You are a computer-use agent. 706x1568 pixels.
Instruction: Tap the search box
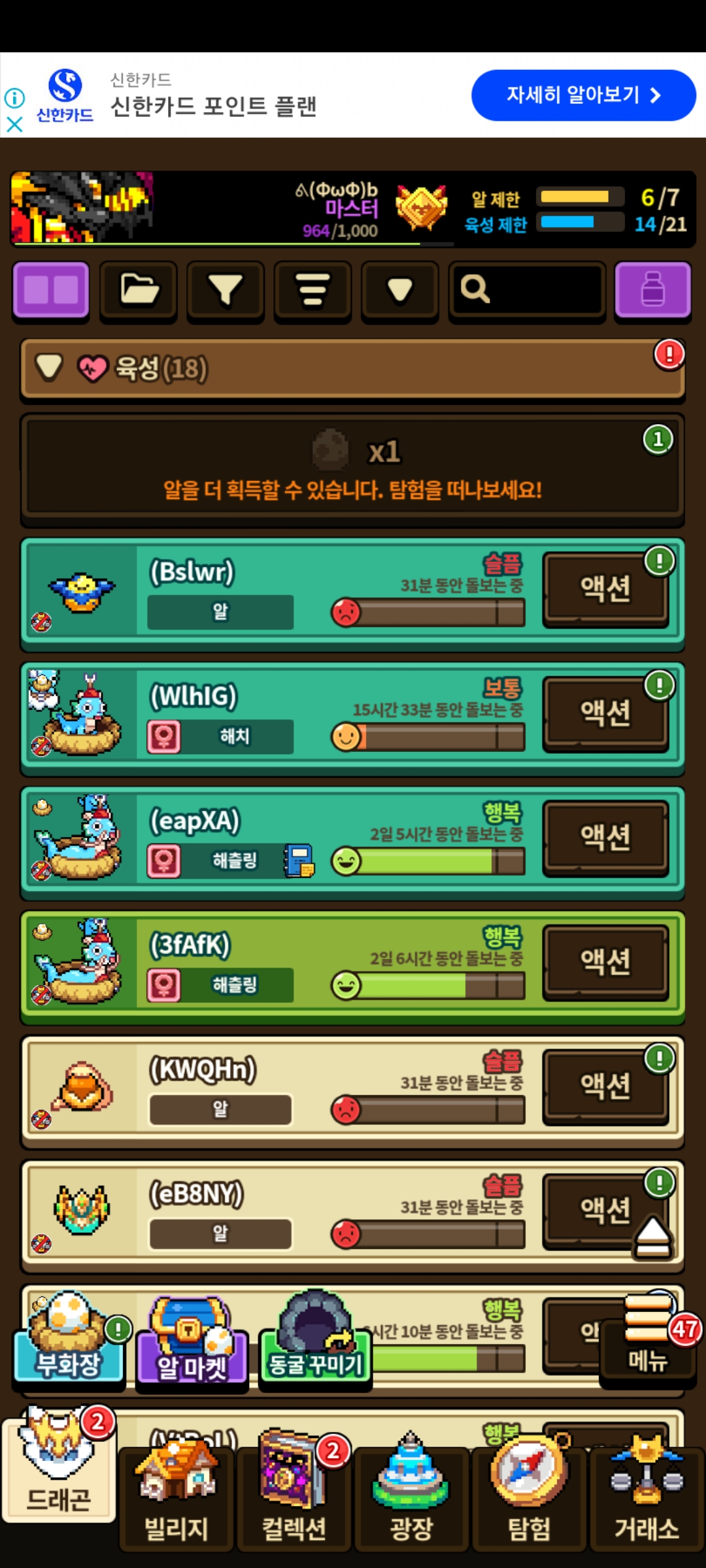(527, 290)
